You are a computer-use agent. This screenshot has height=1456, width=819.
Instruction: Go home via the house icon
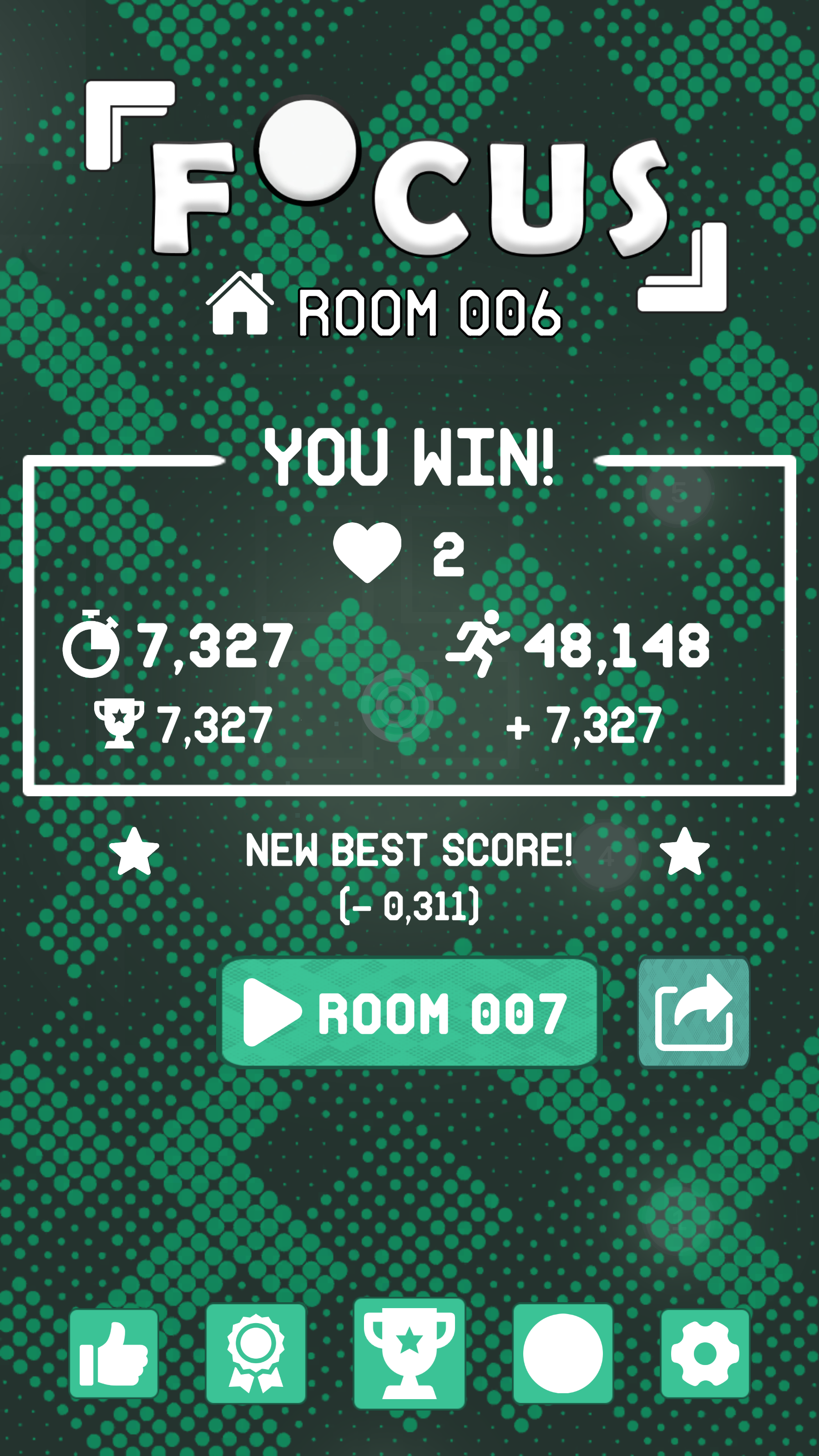240,304
